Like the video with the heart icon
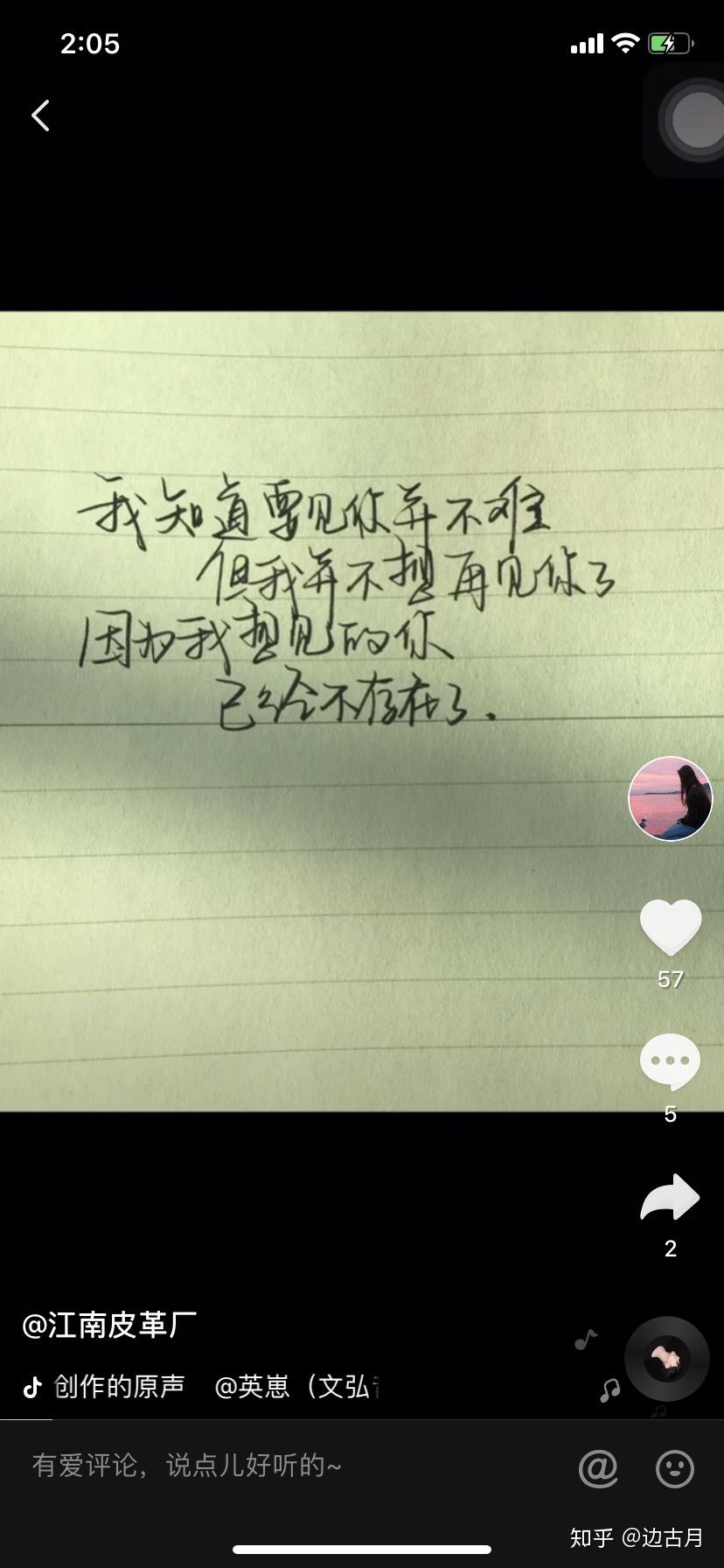The image size is (724, 1568). (671, 927)
